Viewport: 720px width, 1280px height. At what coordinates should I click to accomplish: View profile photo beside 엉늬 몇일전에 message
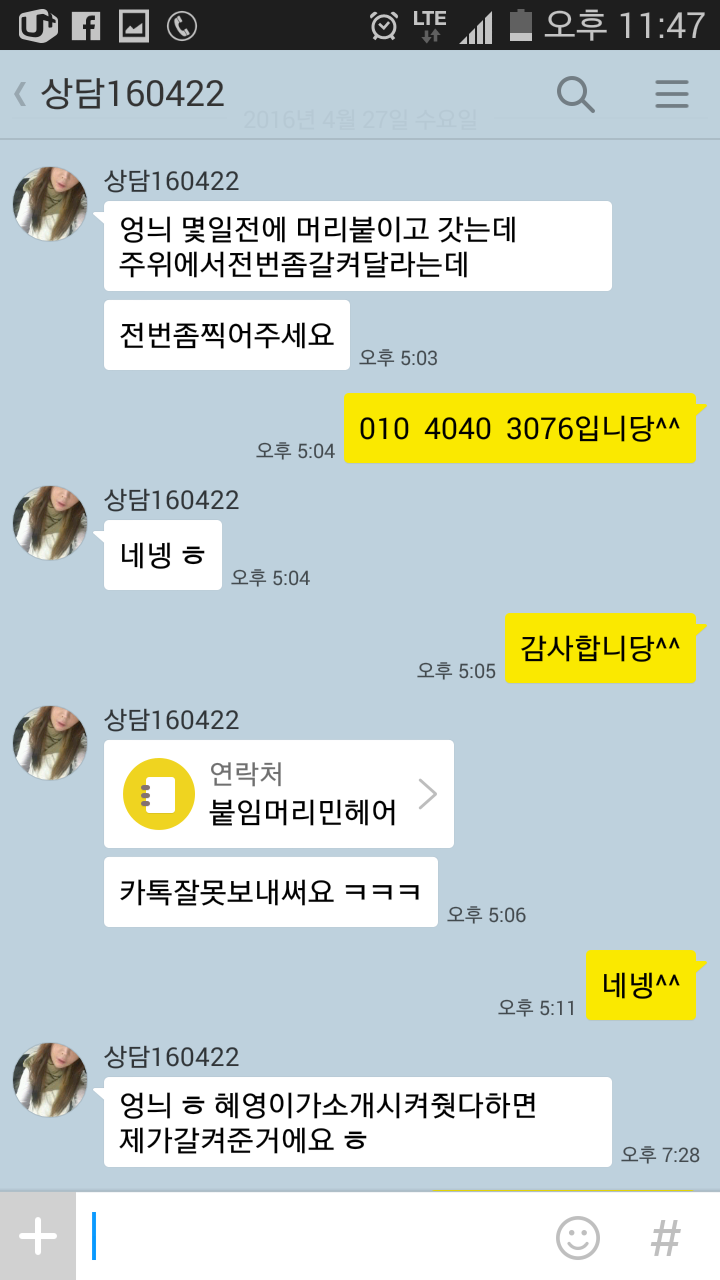click(x=50, y=204)
